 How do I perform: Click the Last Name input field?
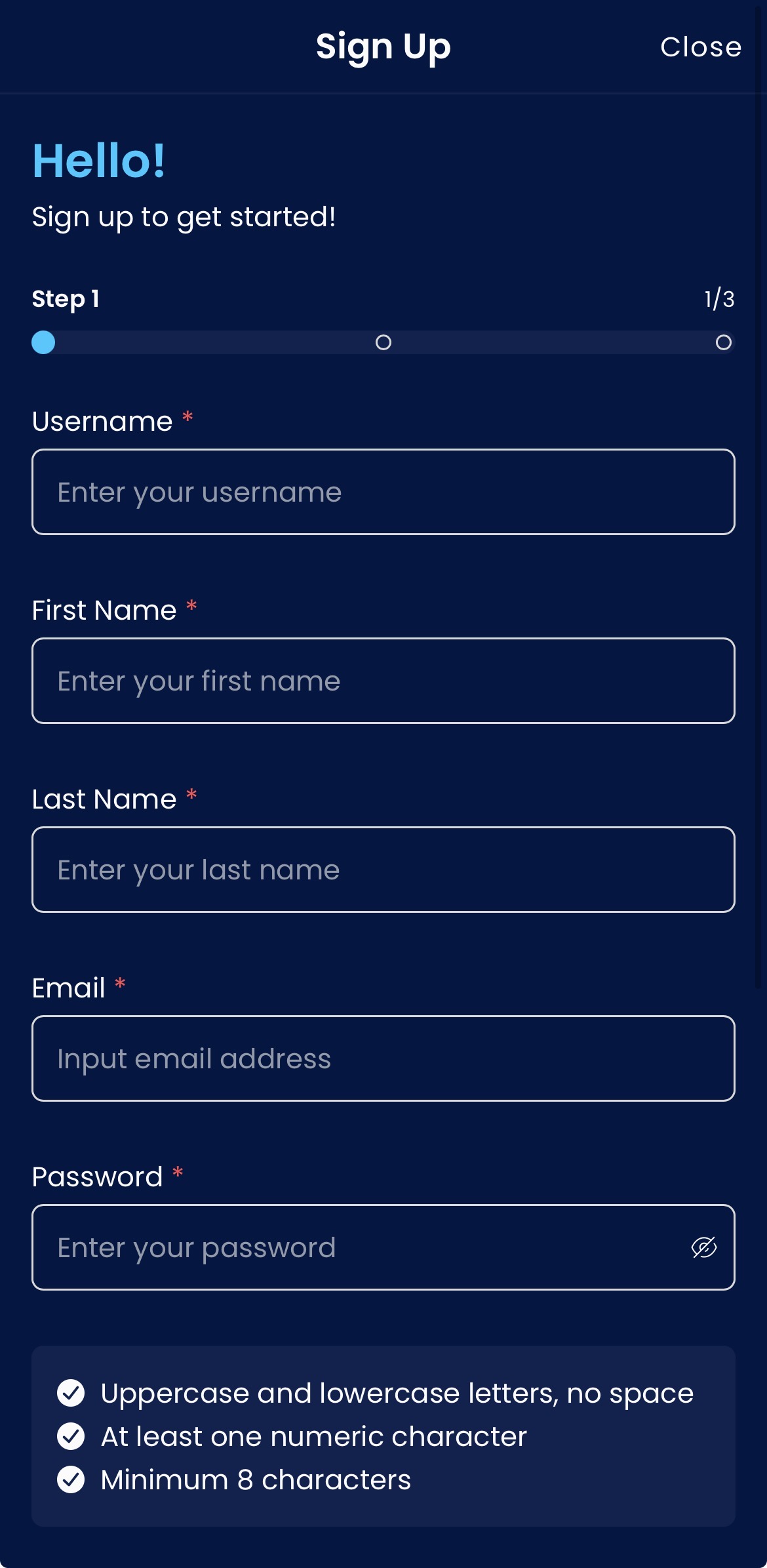tap(383, 869)
